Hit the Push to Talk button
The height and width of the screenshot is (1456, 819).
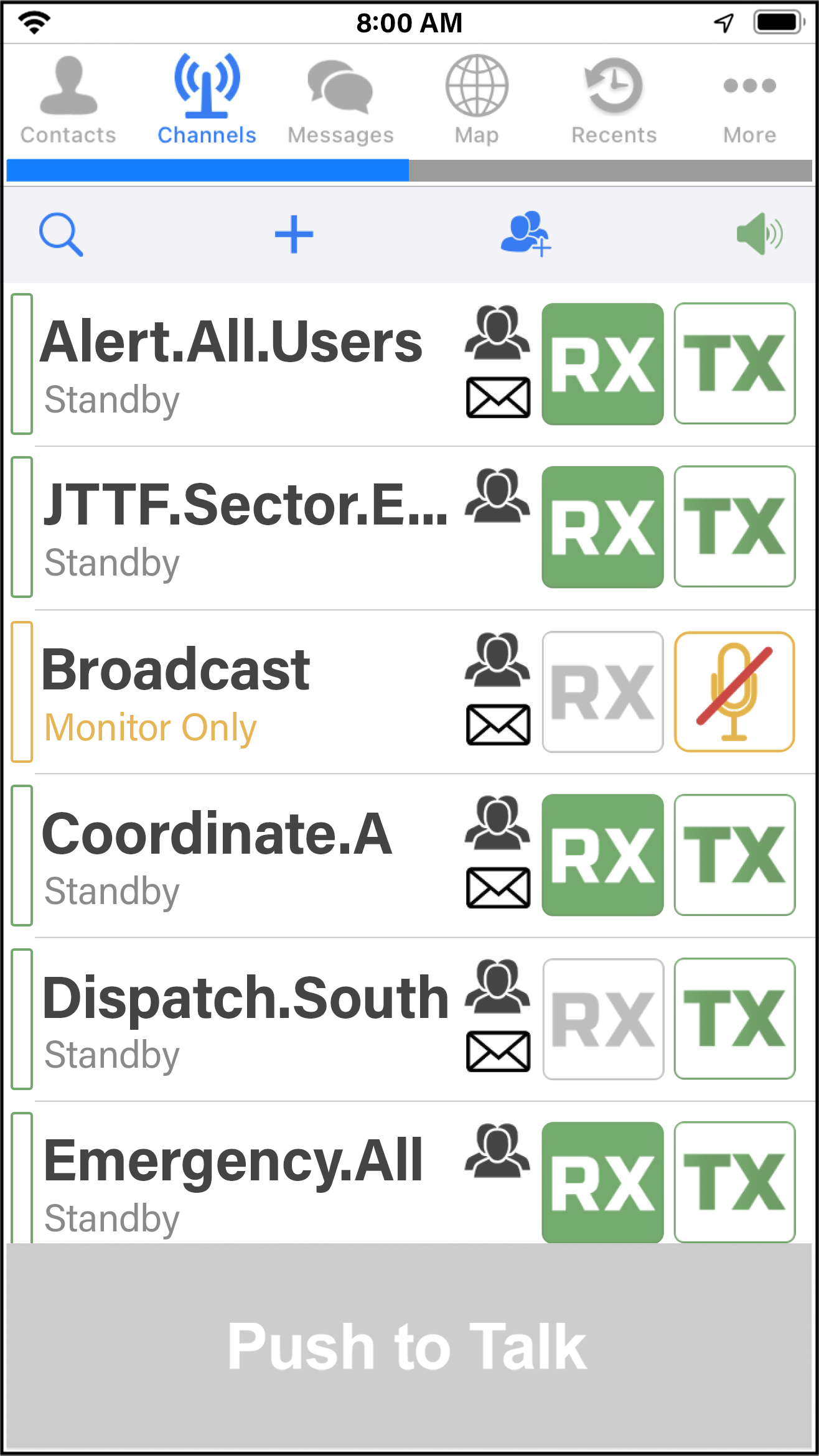pos(409,1346)
